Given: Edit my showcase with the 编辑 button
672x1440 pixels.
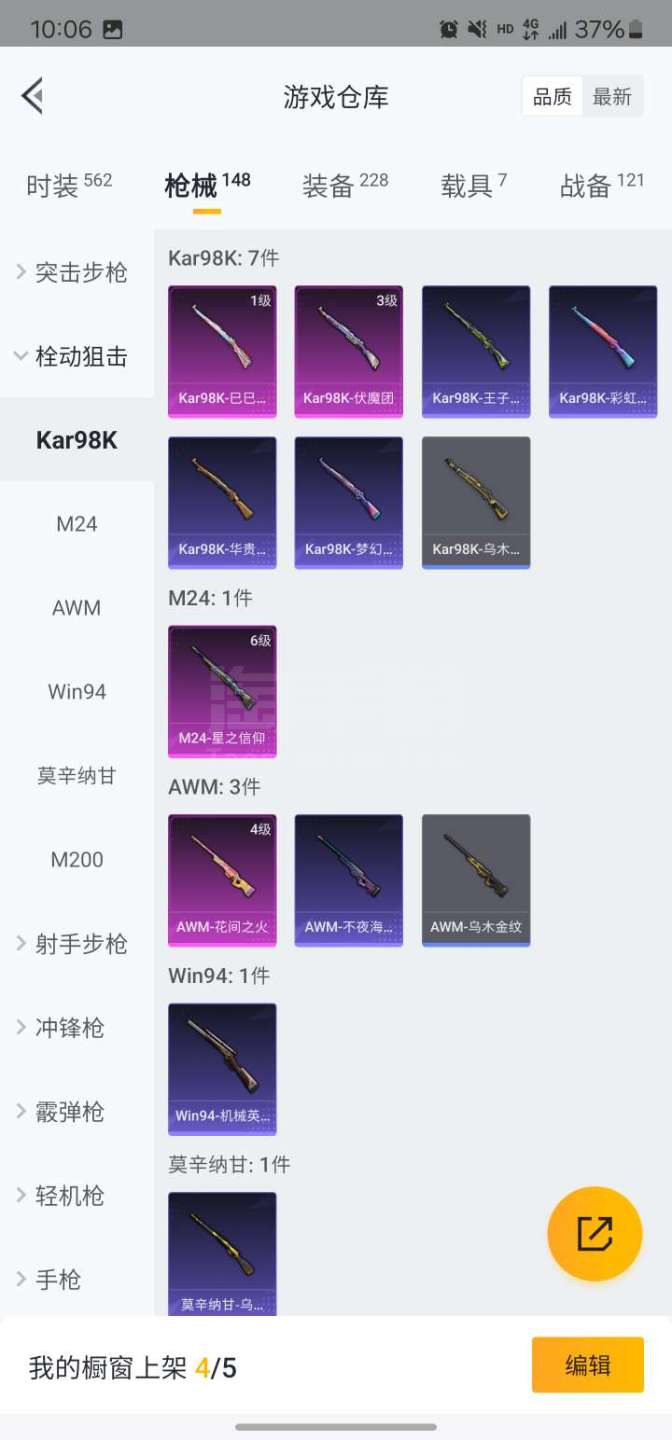Looking at the screenshot, I should (587, 1365).
